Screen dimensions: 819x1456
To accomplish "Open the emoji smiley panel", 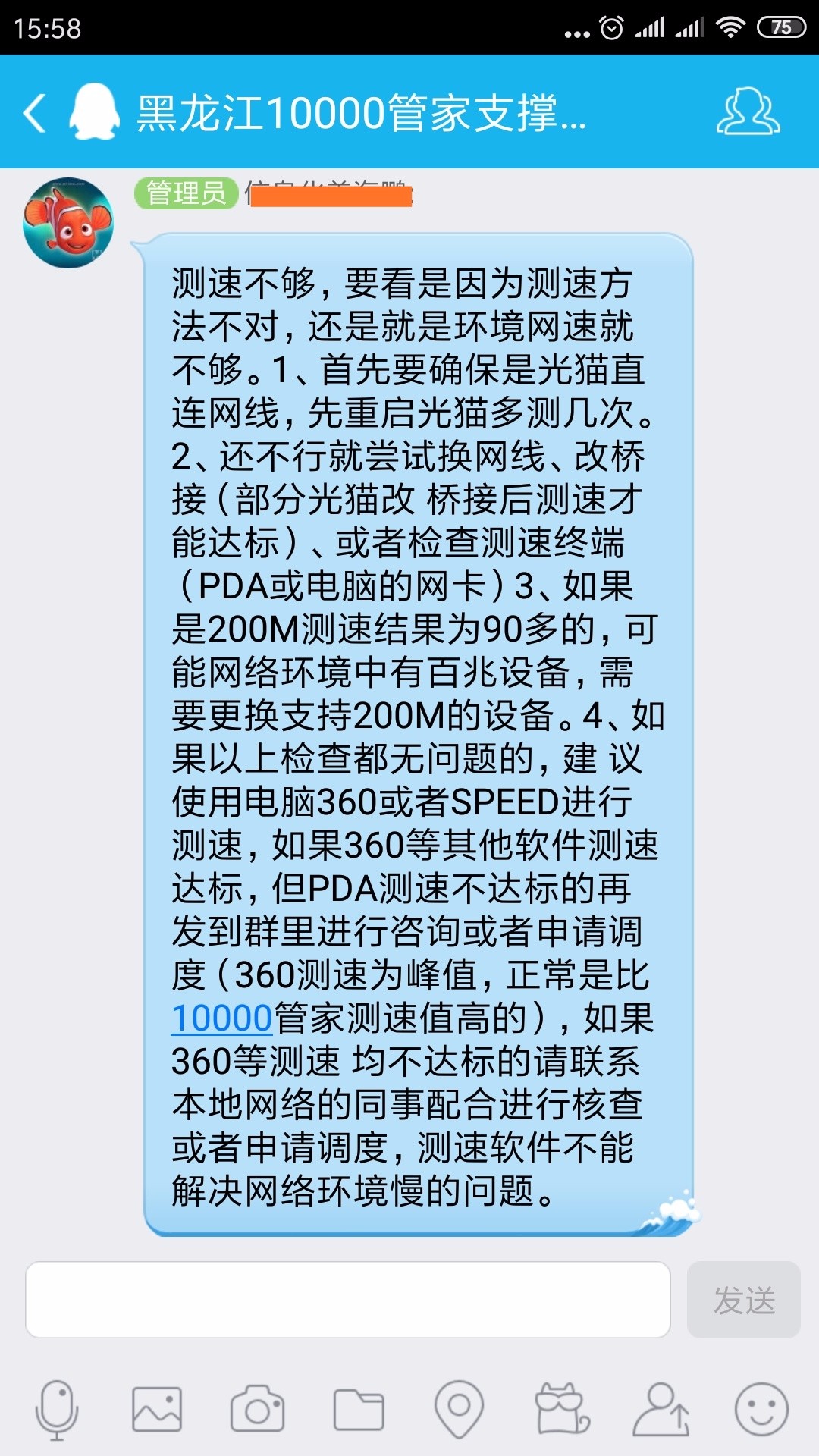I will (761, 1409).
